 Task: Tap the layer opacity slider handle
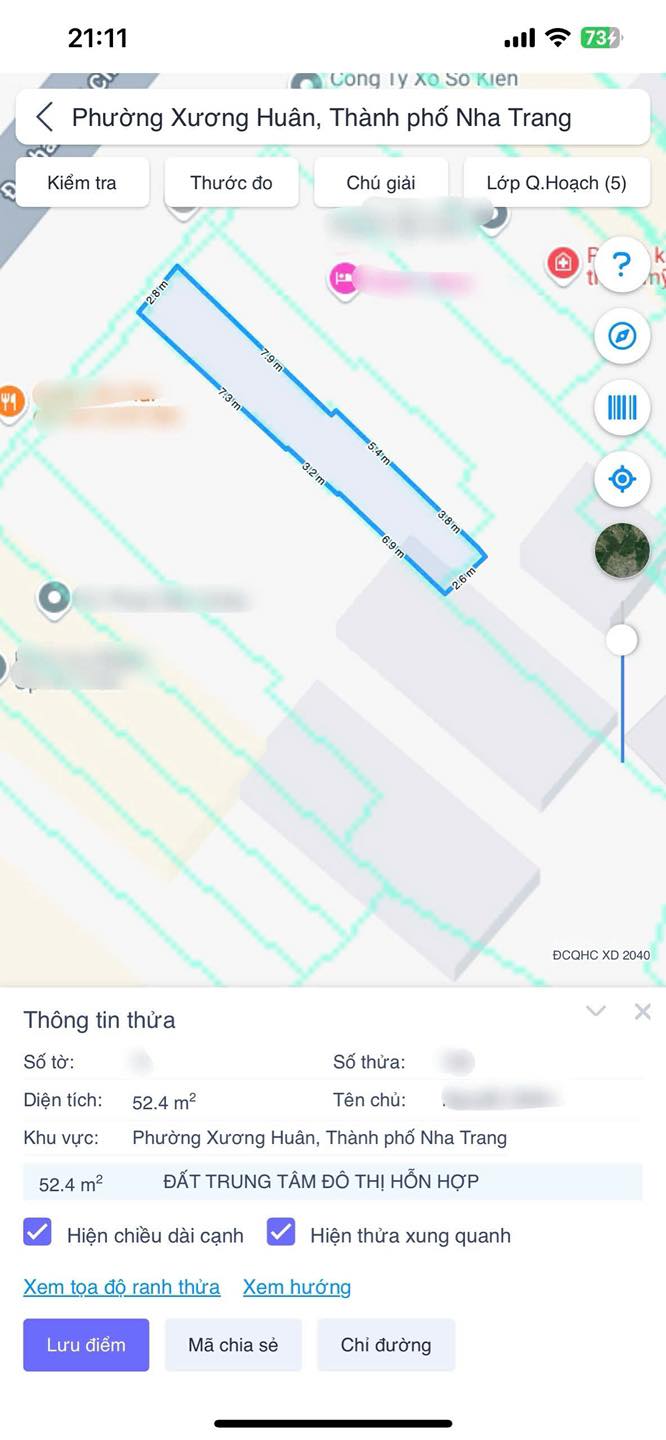point(622,639)
